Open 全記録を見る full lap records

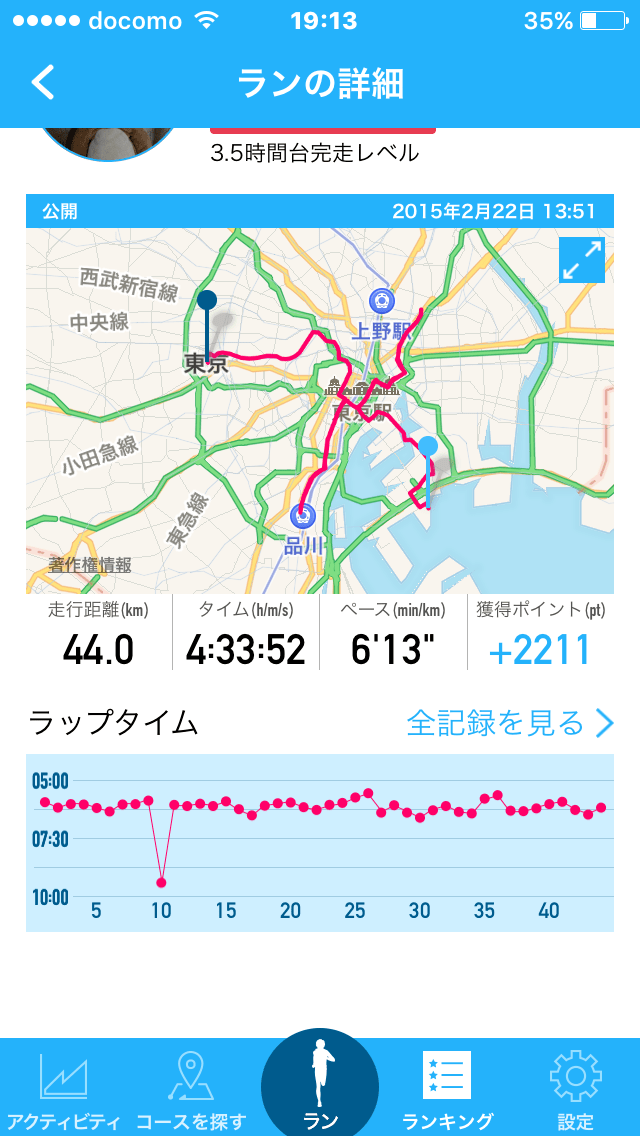pyautogui.click(x=510, y=722)
